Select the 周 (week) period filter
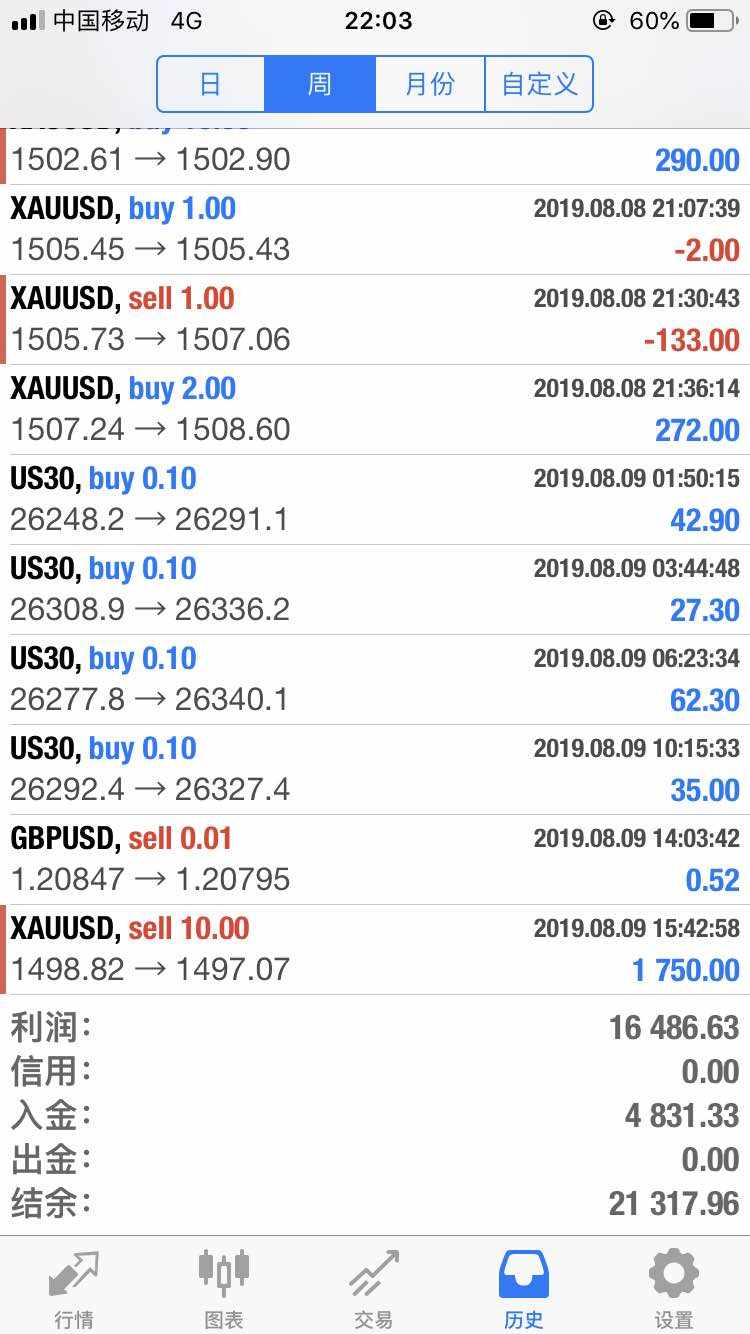 (319, 84)
